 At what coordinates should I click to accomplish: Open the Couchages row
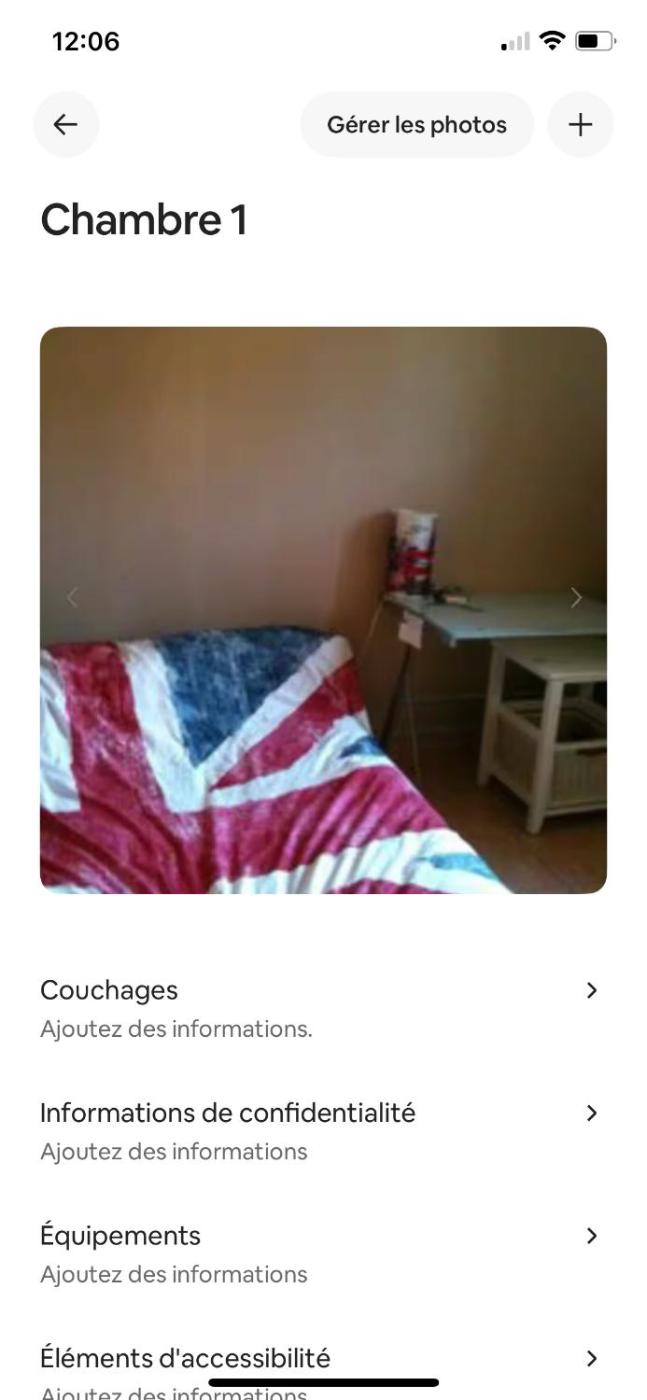click(322, 1006)
